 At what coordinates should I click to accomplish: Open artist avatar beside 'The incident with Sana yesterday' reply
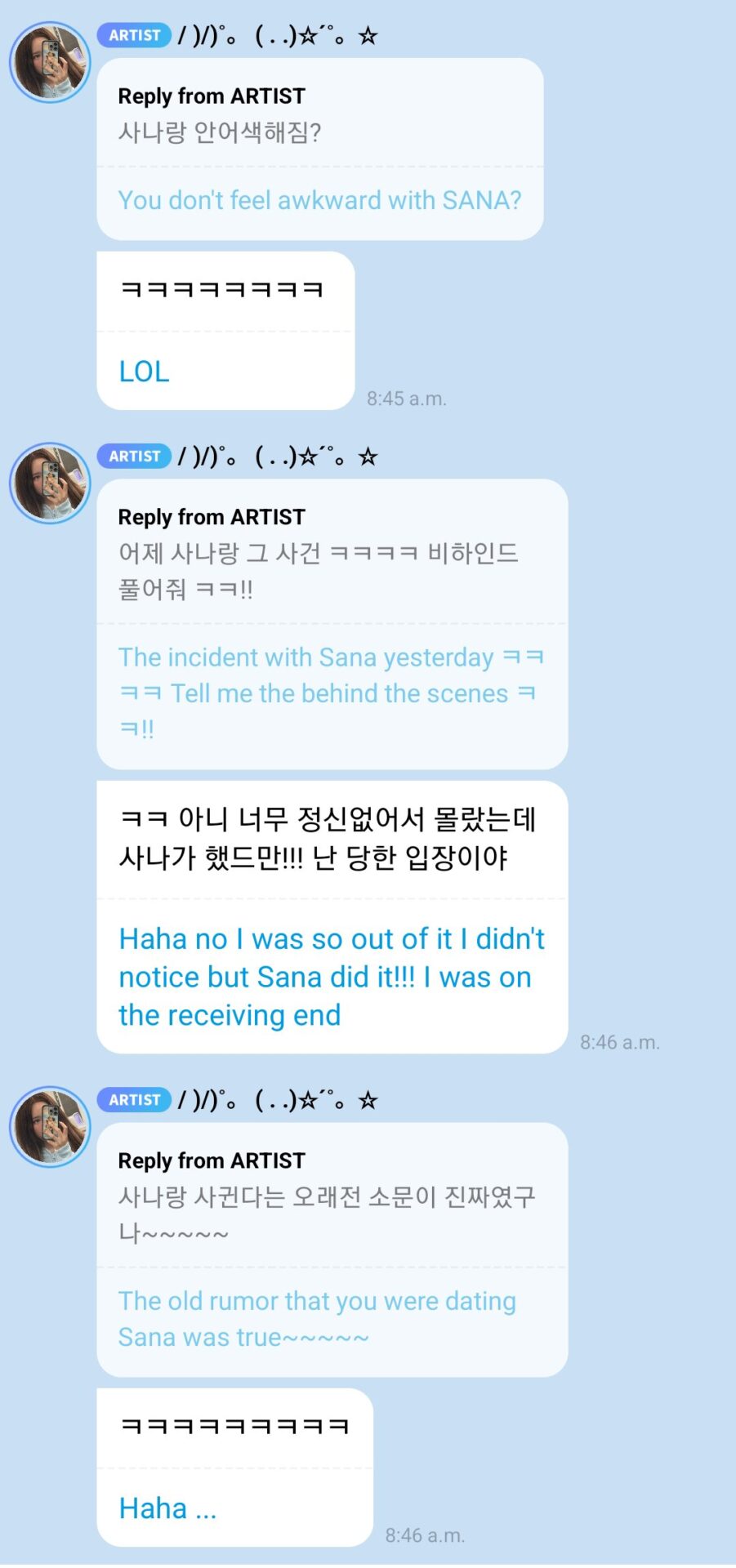(x=50, y=483)
